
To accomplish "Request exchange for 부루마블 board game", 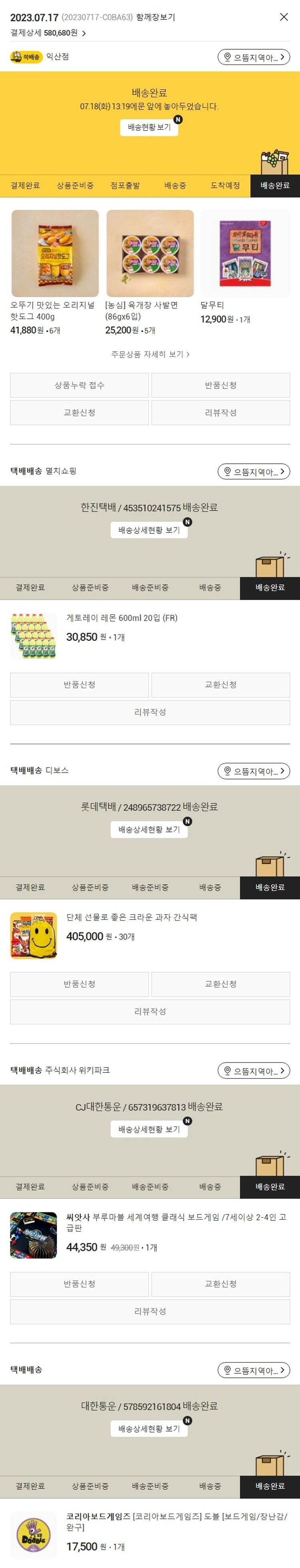I will pyautogui.click(x=220, y=1284).
